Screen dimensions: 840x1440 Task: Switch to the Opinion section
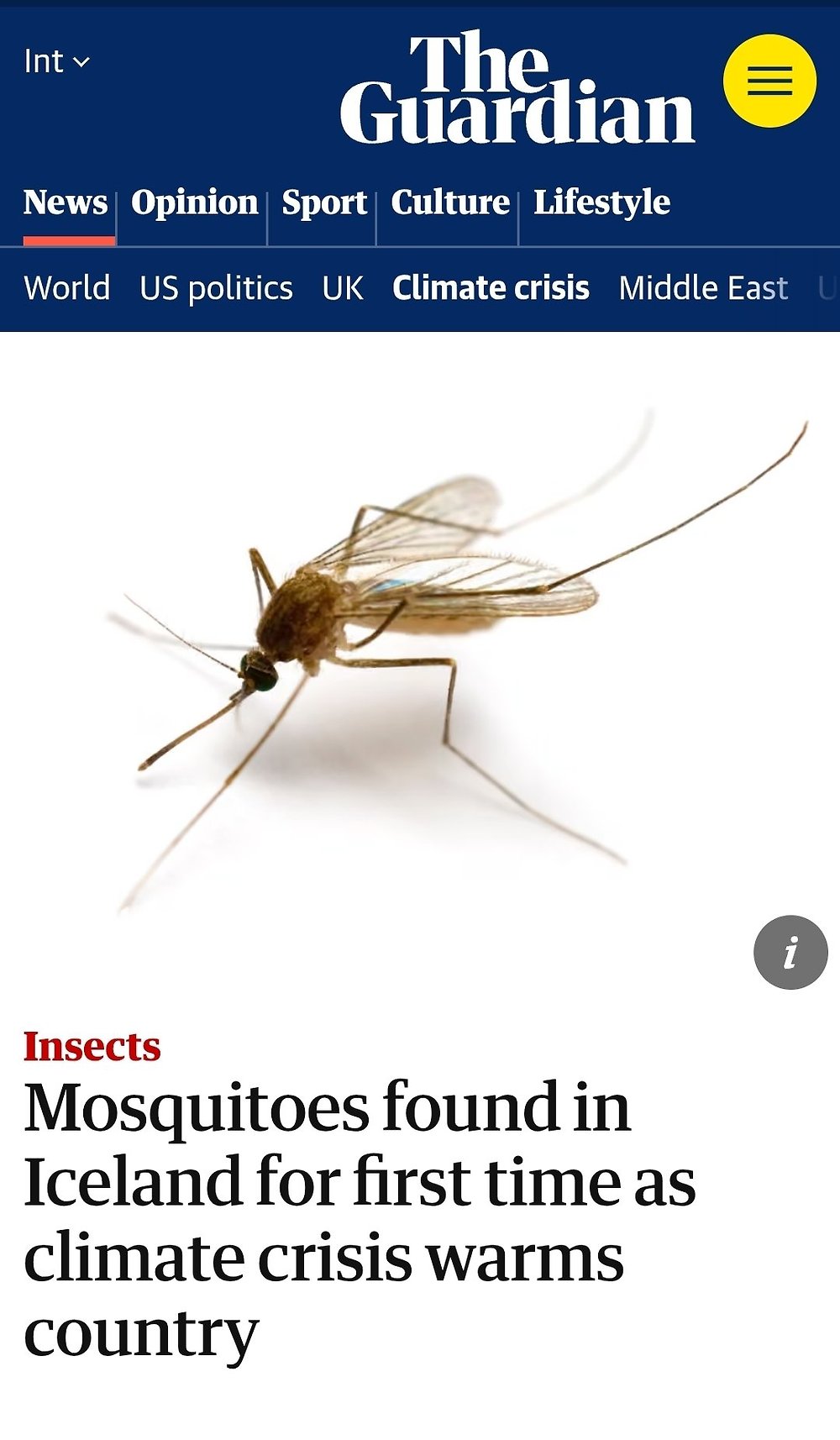(194, 202)
